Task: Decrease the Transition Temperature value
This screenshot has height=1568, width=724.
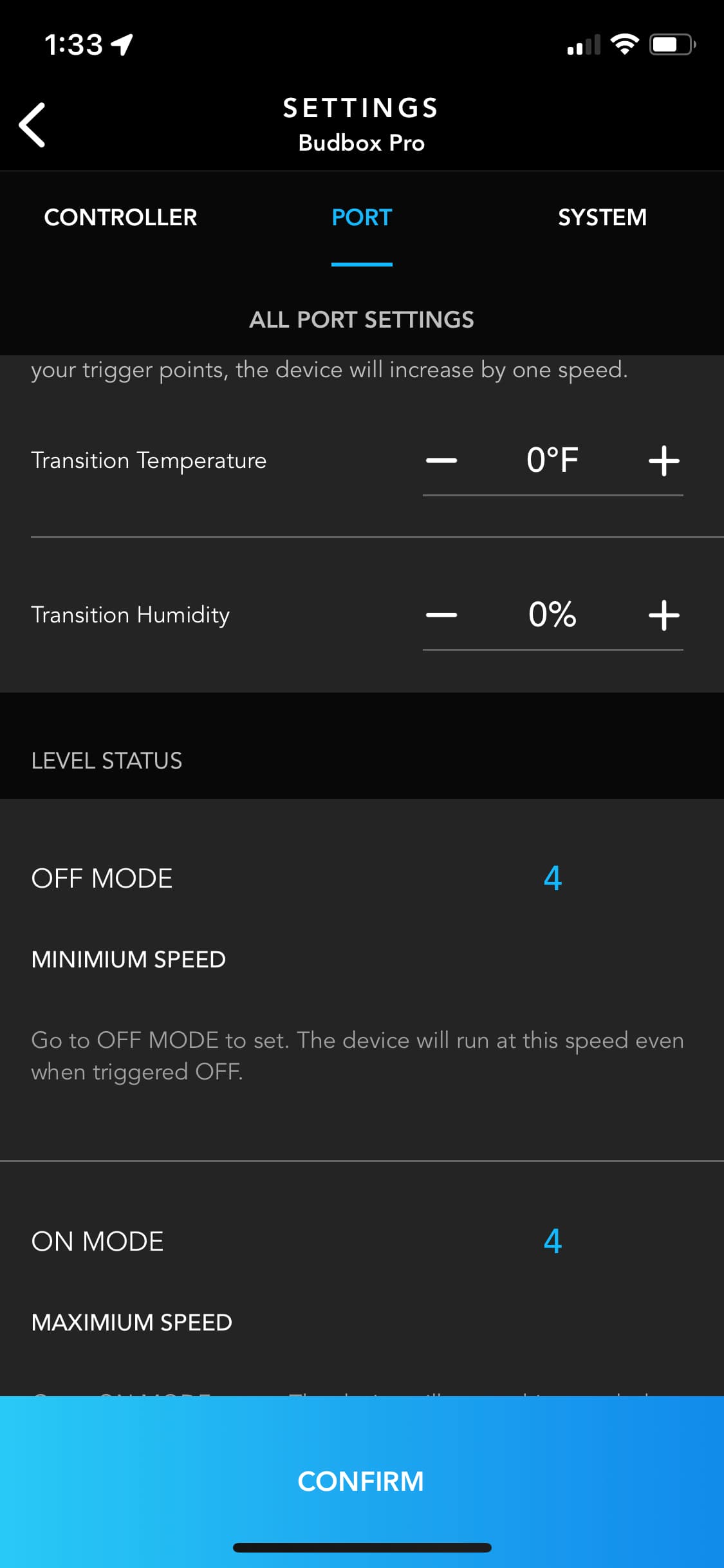Action: [441, 460]
